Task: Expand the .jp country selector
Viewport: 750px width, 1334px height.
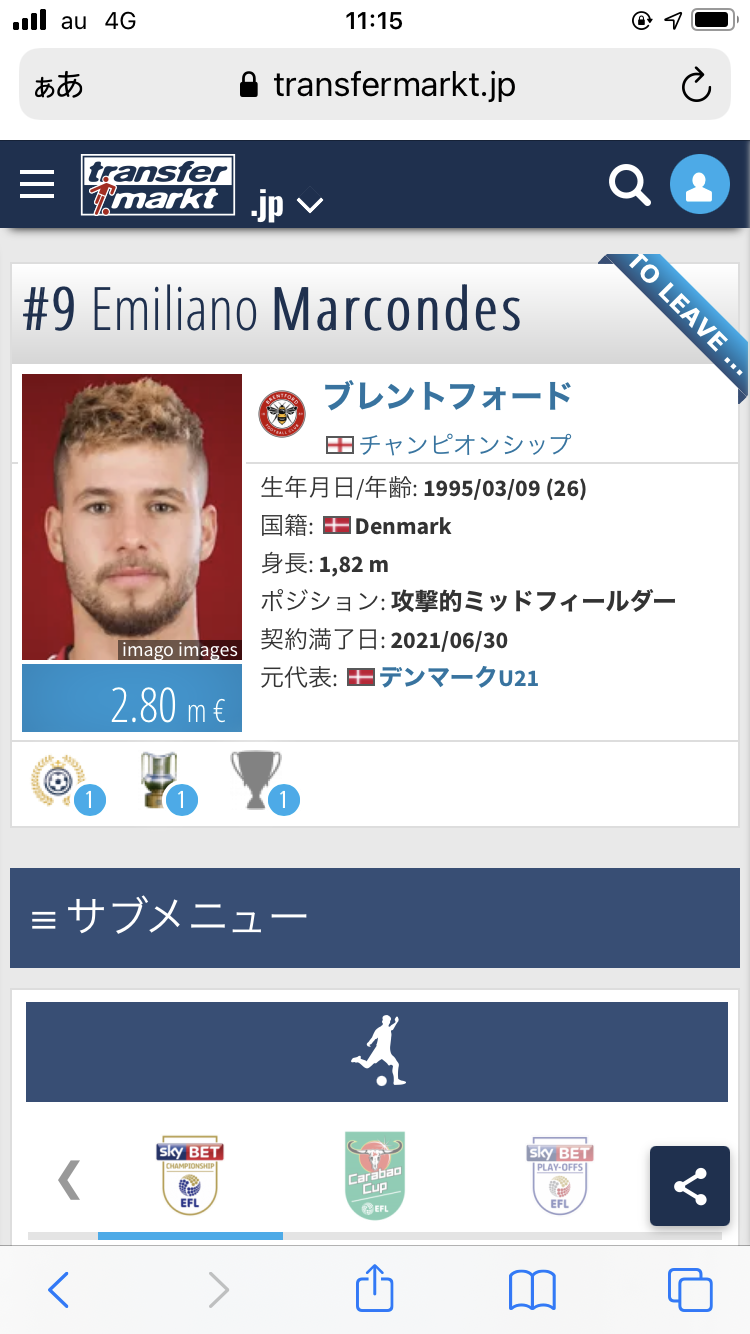Action: (288, 205)
